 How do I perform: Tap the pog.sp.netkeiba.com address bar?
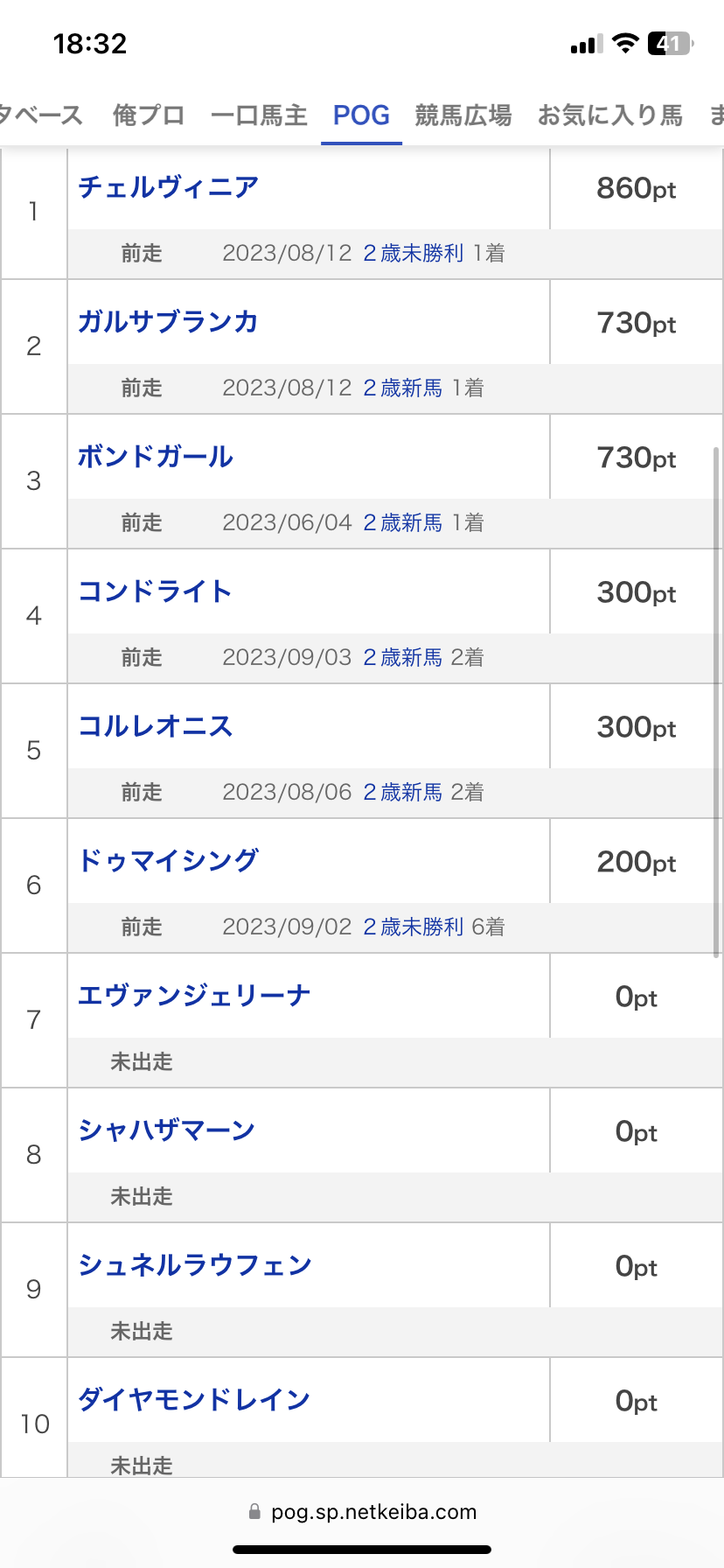(362, 1512)
